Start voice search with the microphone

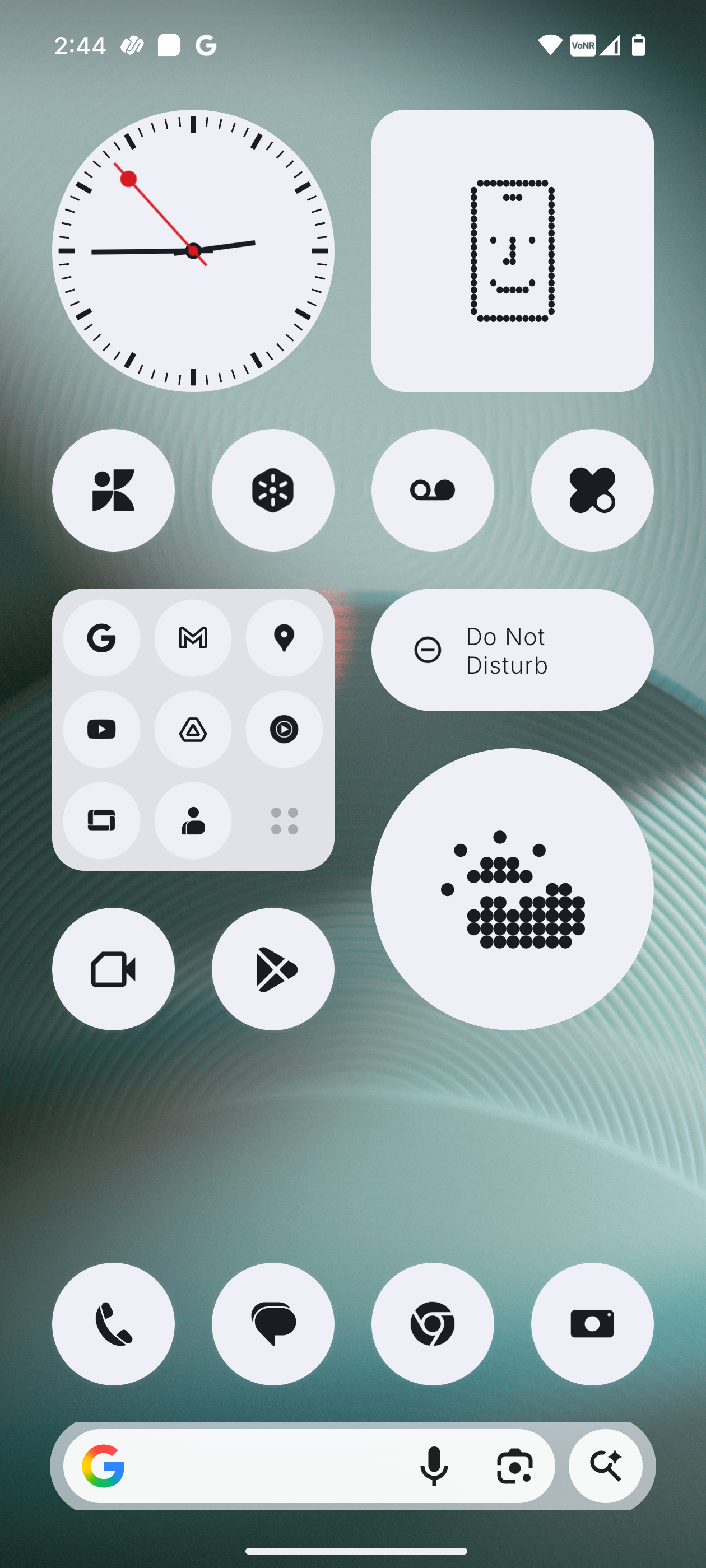434,1466
